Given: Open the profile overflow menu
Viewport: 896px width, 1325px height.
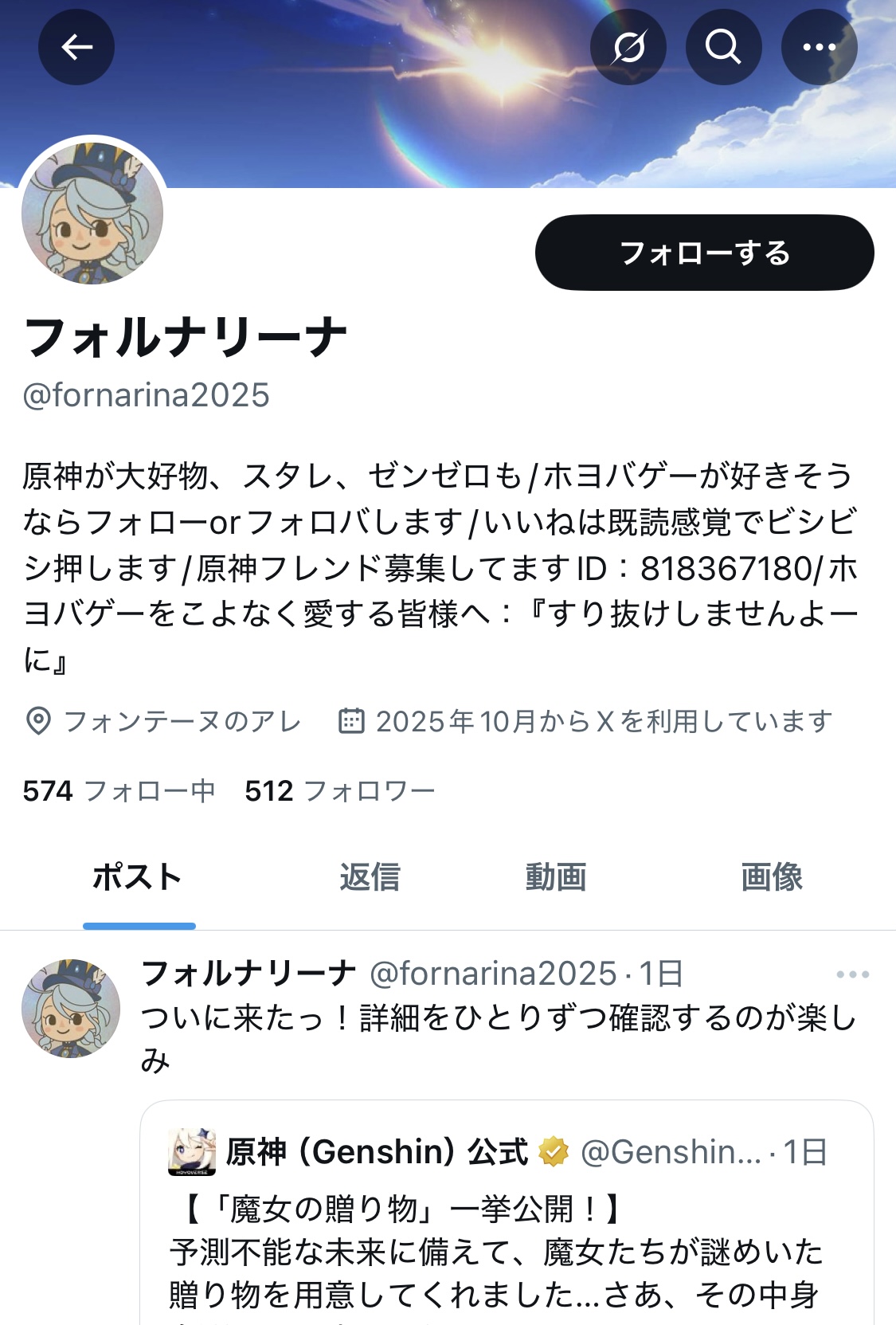Looking at the screenshot, I should pos(819,48).
